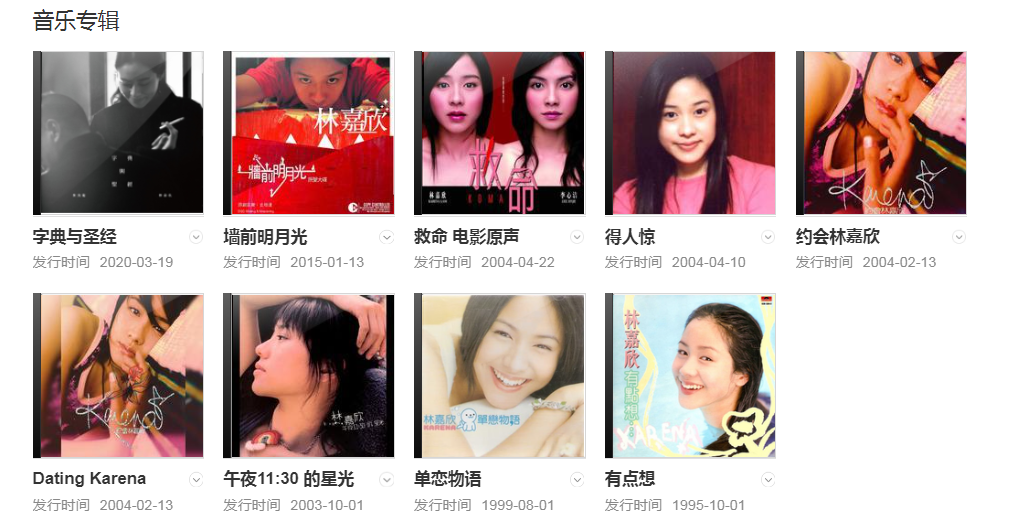Screen dimensions: 1011x532
Task: Open the 得人惊 album cover
Action: pyautogui.click(x=691, y=133)
